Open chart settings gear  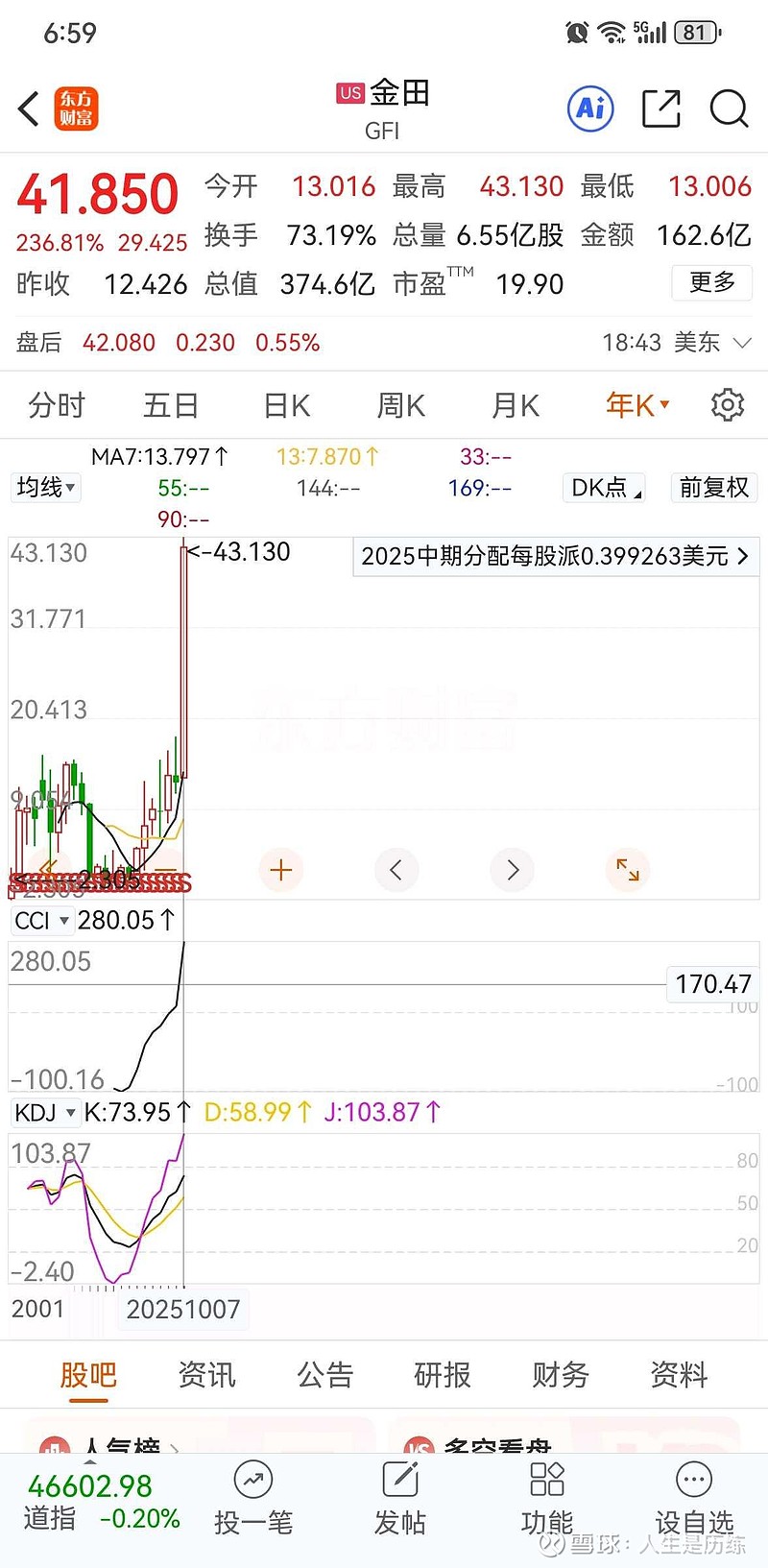(x=728, y=405)
